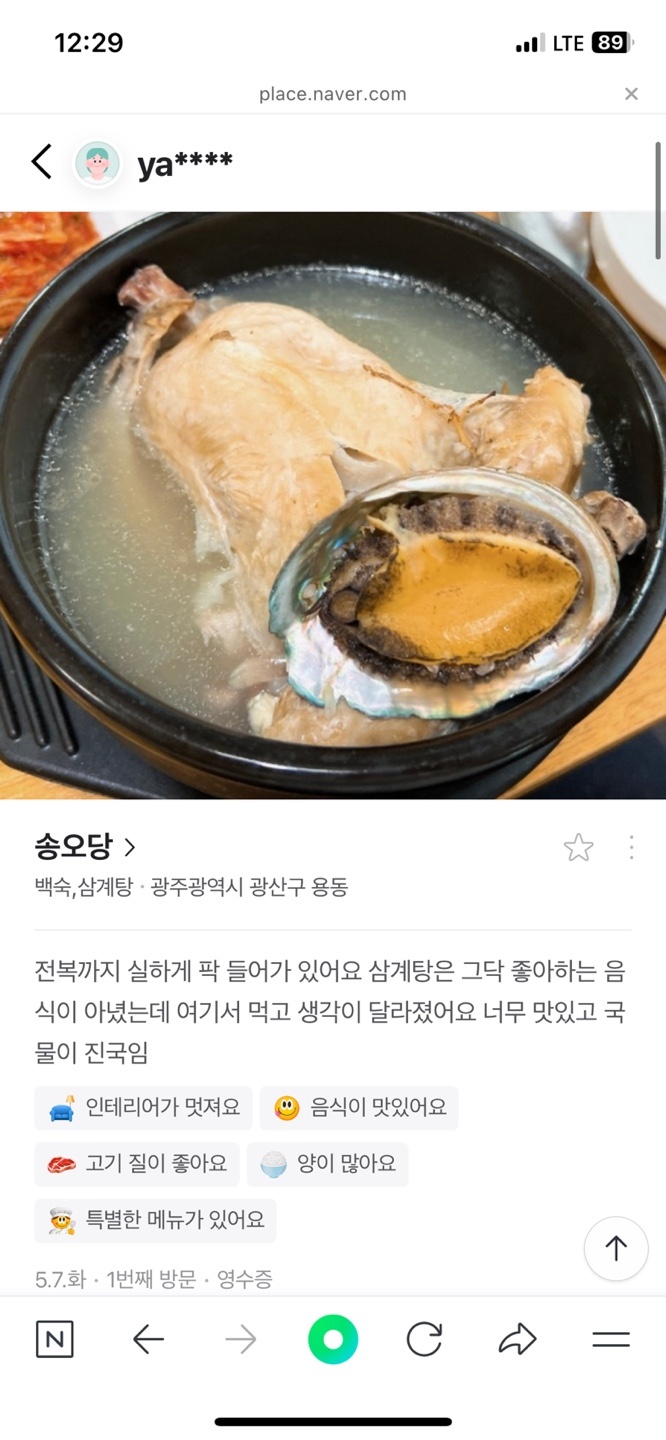Open the samgyetang review photo
The width and height of the screenshot is (666, 1440).
coord(333,505)
